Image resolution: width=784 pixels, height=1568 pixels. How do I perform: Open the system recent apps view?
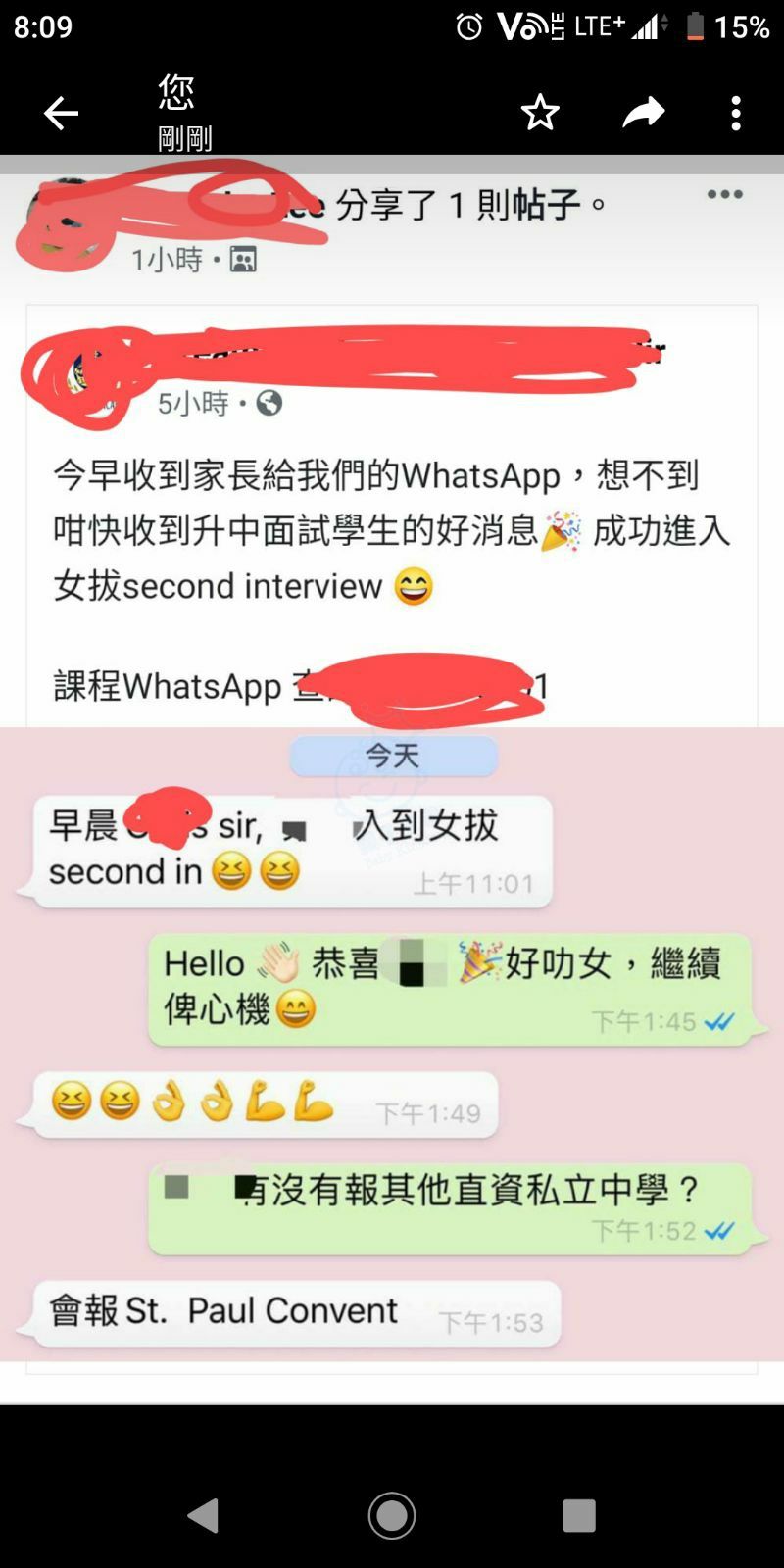pos(578,1515)
